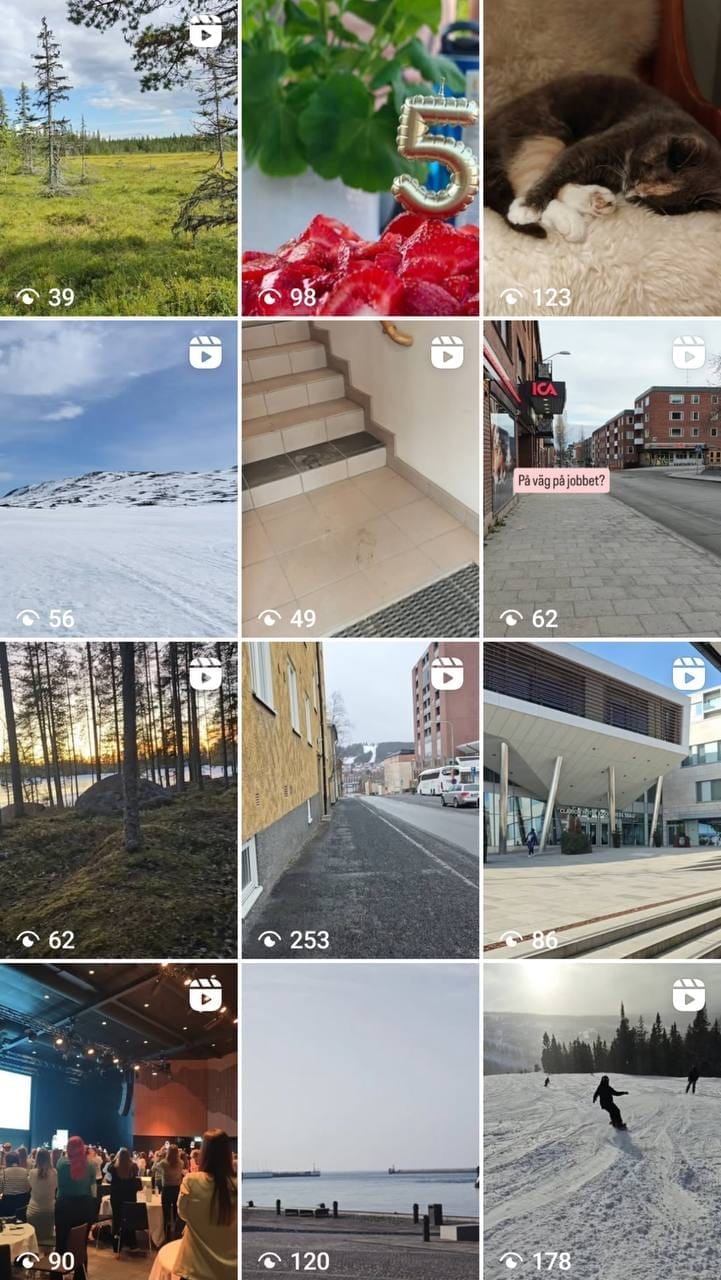Play the snowy mountain reel with 56 views

point(118,478)
